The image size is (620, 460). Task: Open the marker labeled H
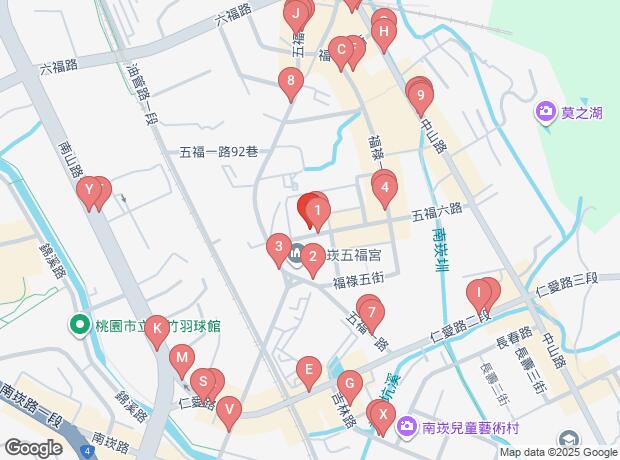(x=382, y=32)
